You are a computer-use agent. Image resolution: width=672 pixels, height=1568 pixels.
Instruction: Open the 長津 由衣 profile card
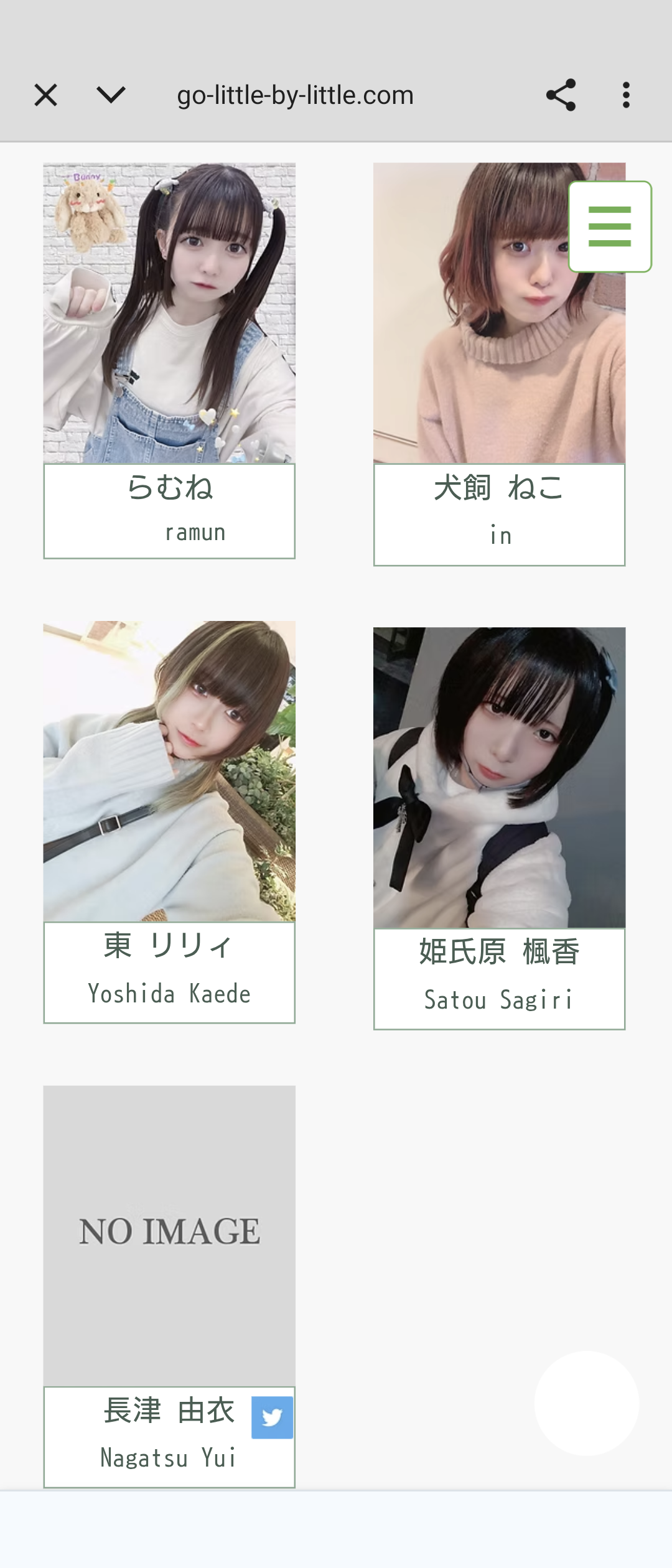point(169,1287)
